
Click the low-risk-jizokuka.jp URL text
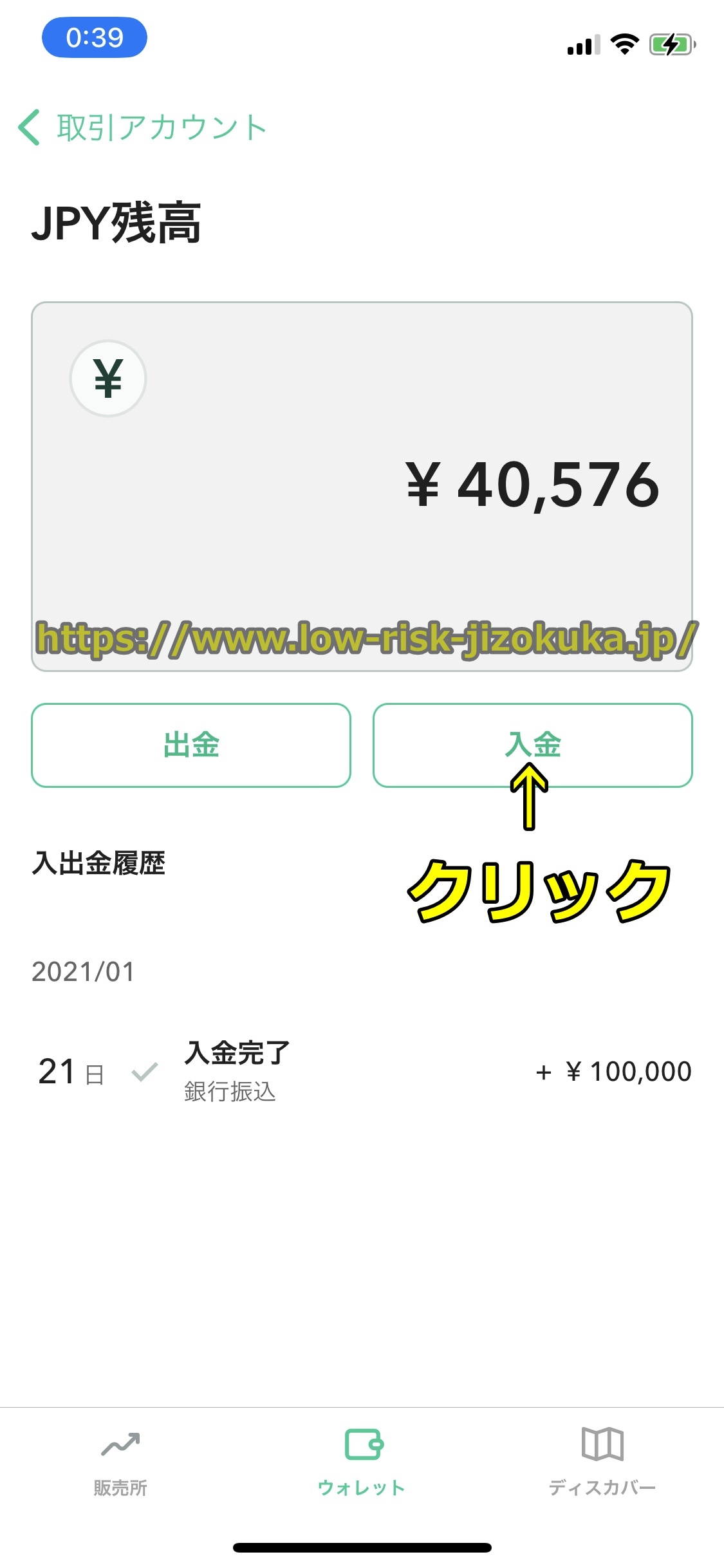coord(366,639)
